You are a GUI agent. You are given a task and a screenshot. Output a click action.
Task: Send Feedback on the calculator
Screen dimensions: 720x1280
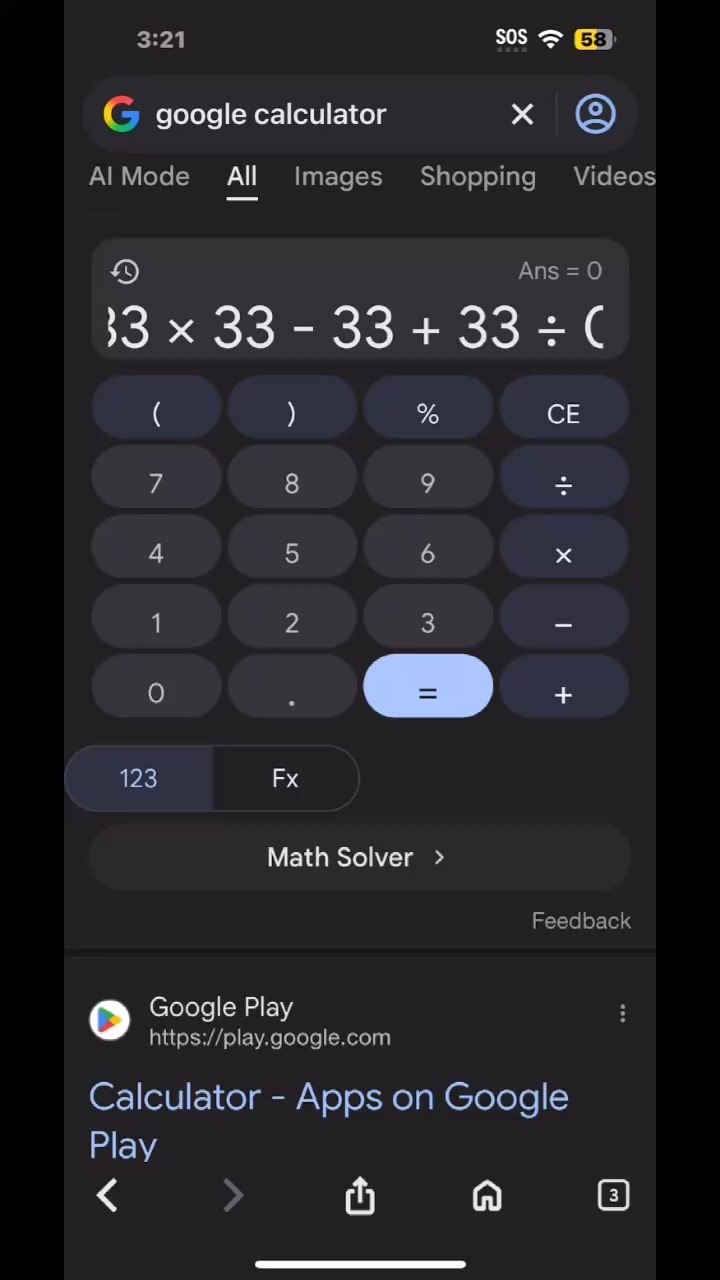pyautogui.click(x=581, y=921)
